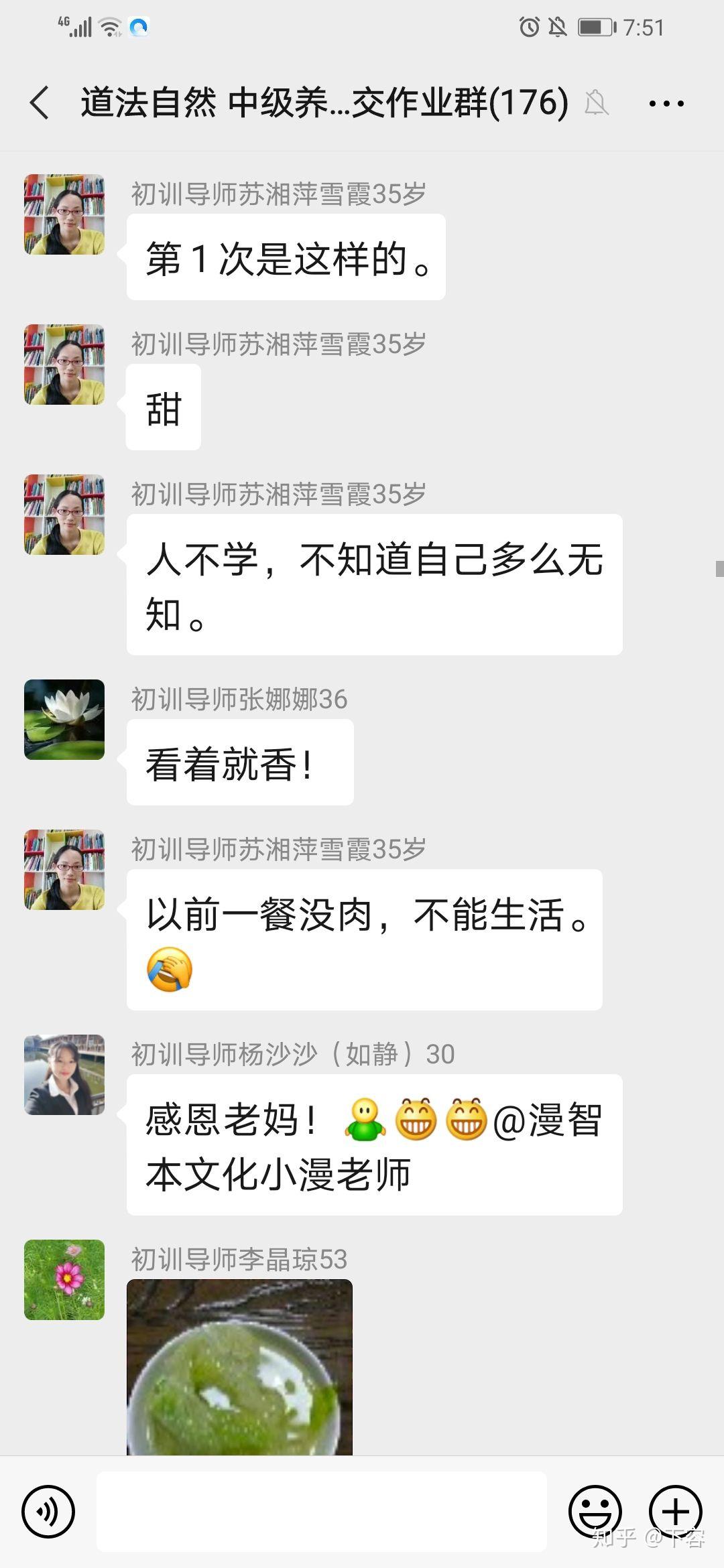Screen dimensions: 724x1568
Task: Go back from the group chat
Action: pyautogui.click(x=40, y=103)
